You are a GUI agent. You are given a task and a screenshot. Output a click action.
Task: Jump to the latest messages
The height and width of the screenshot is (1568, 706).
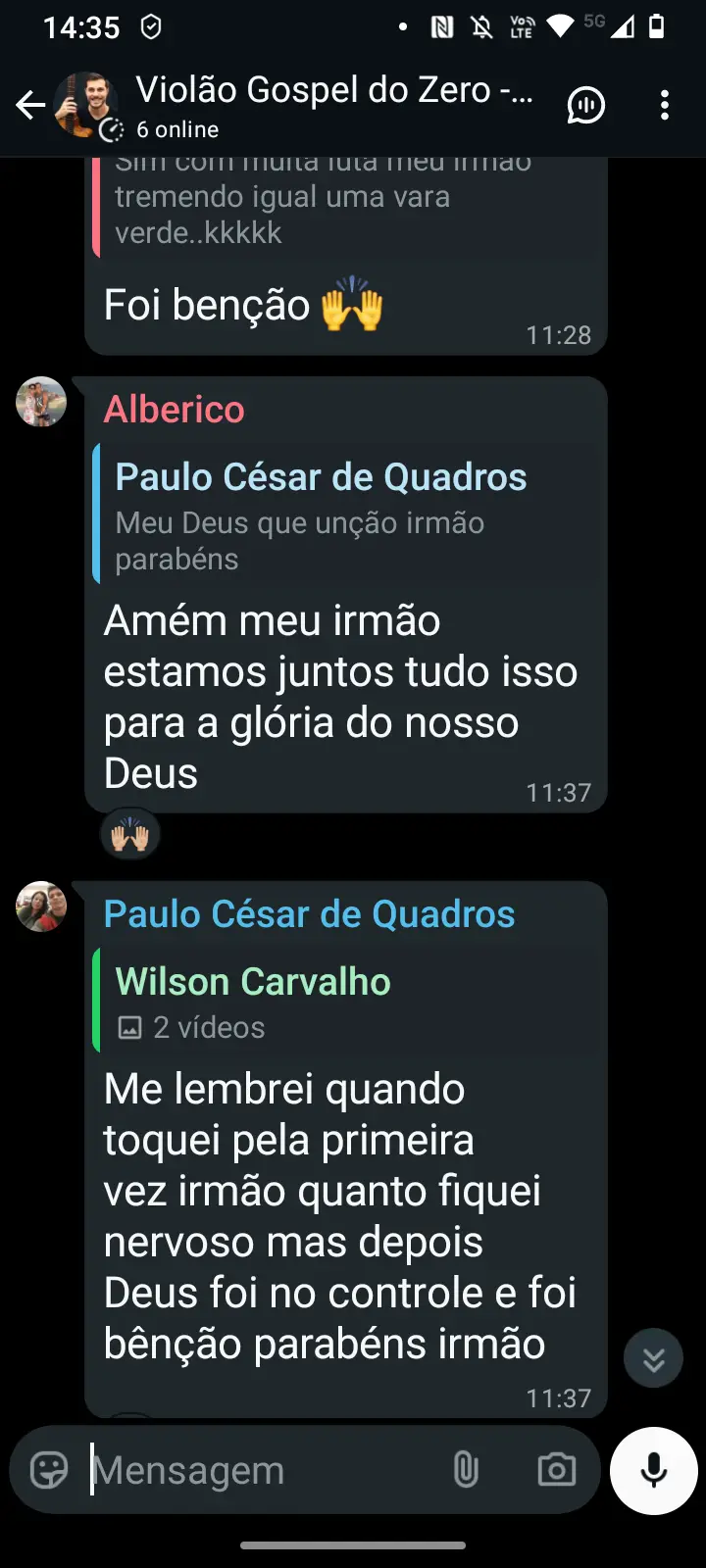[653, 1358]
